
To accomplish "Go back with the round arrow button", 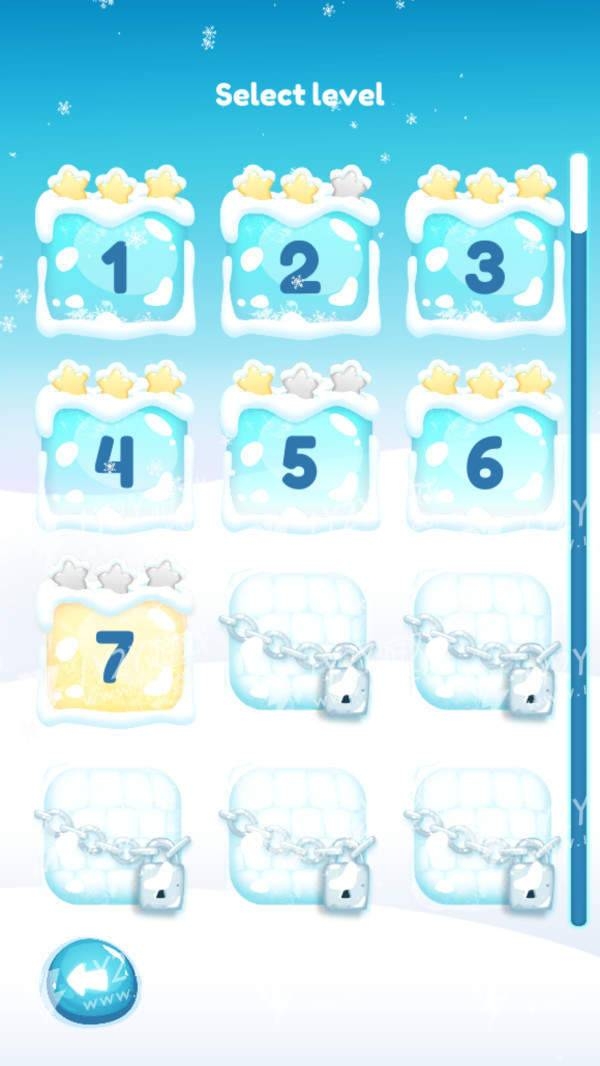I will point(90,981).
